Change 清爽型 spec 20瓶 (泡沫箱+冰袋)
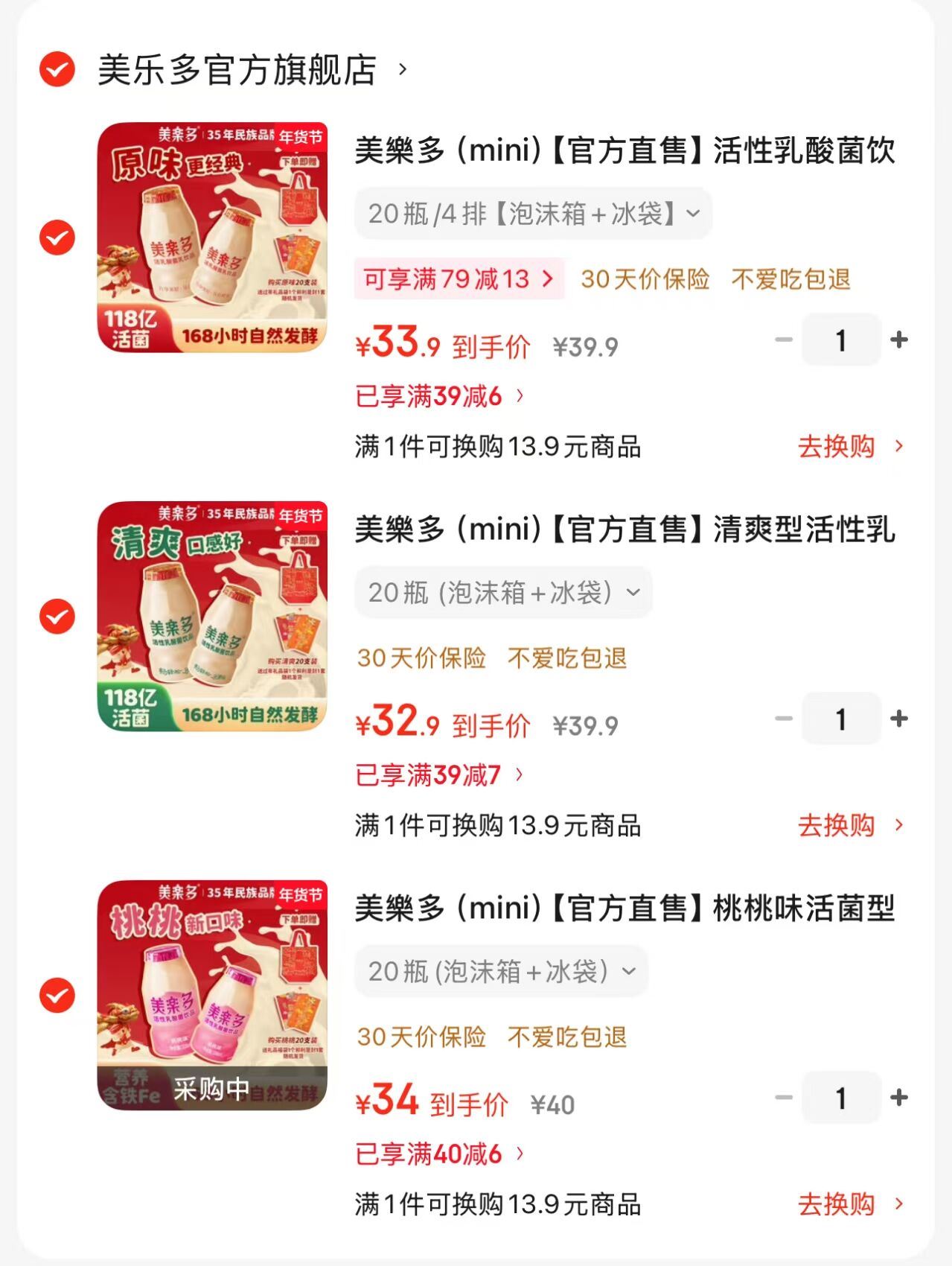 tap(503, 593)
